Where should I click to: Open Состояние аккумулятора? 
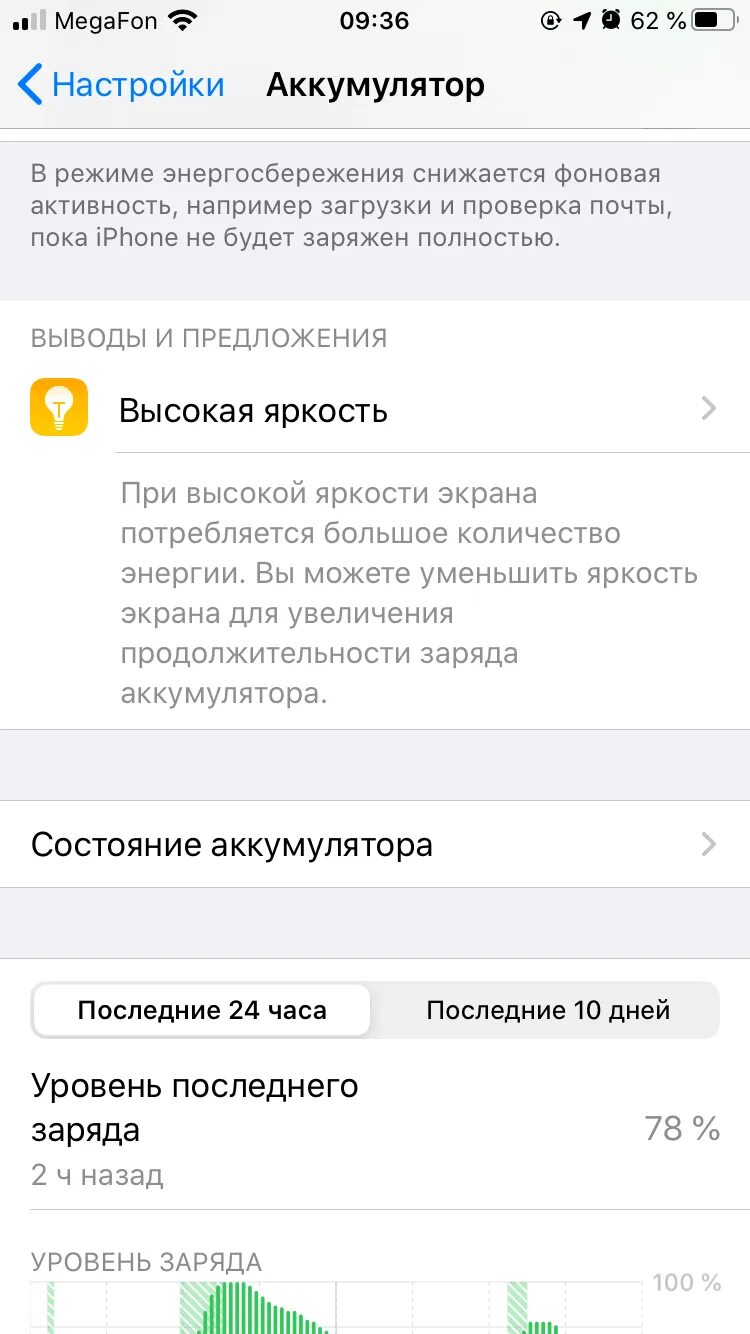(375, 844)
